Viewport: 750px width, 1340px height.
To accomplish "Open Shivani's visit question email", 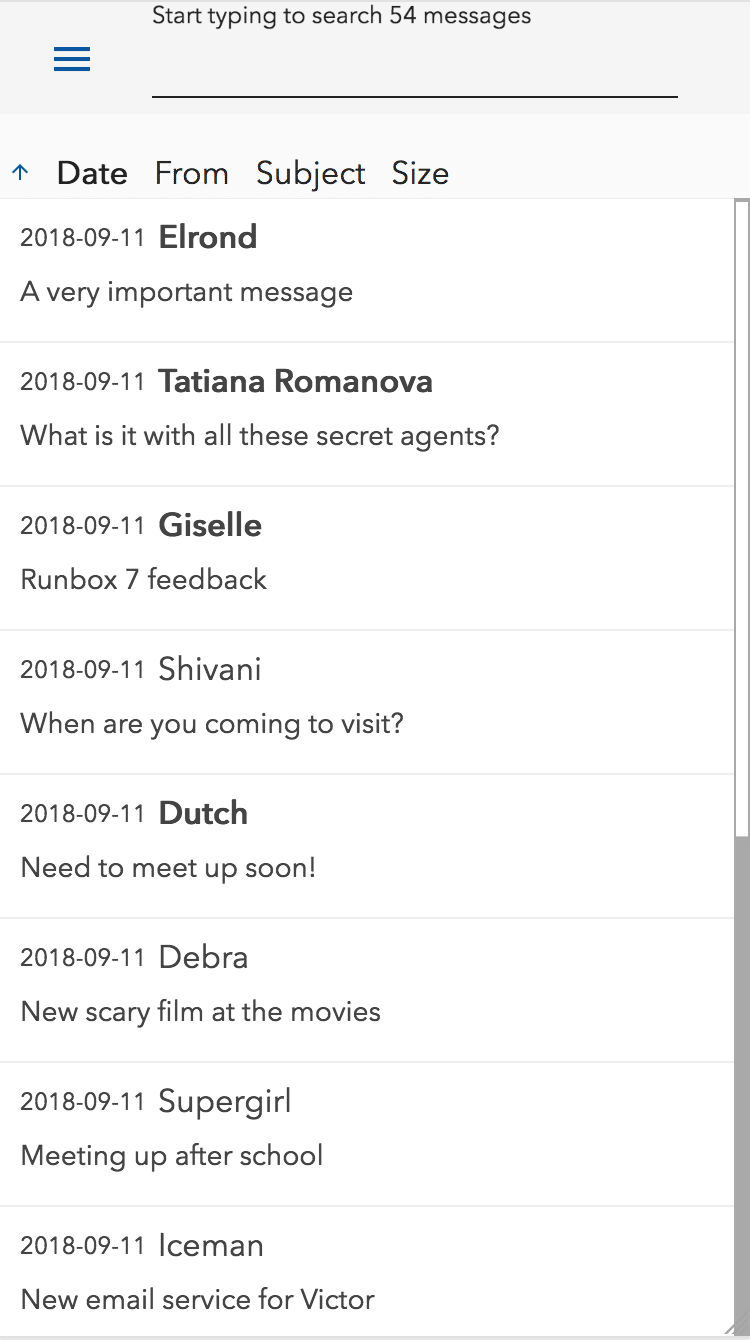I will [x=300, y=697].
